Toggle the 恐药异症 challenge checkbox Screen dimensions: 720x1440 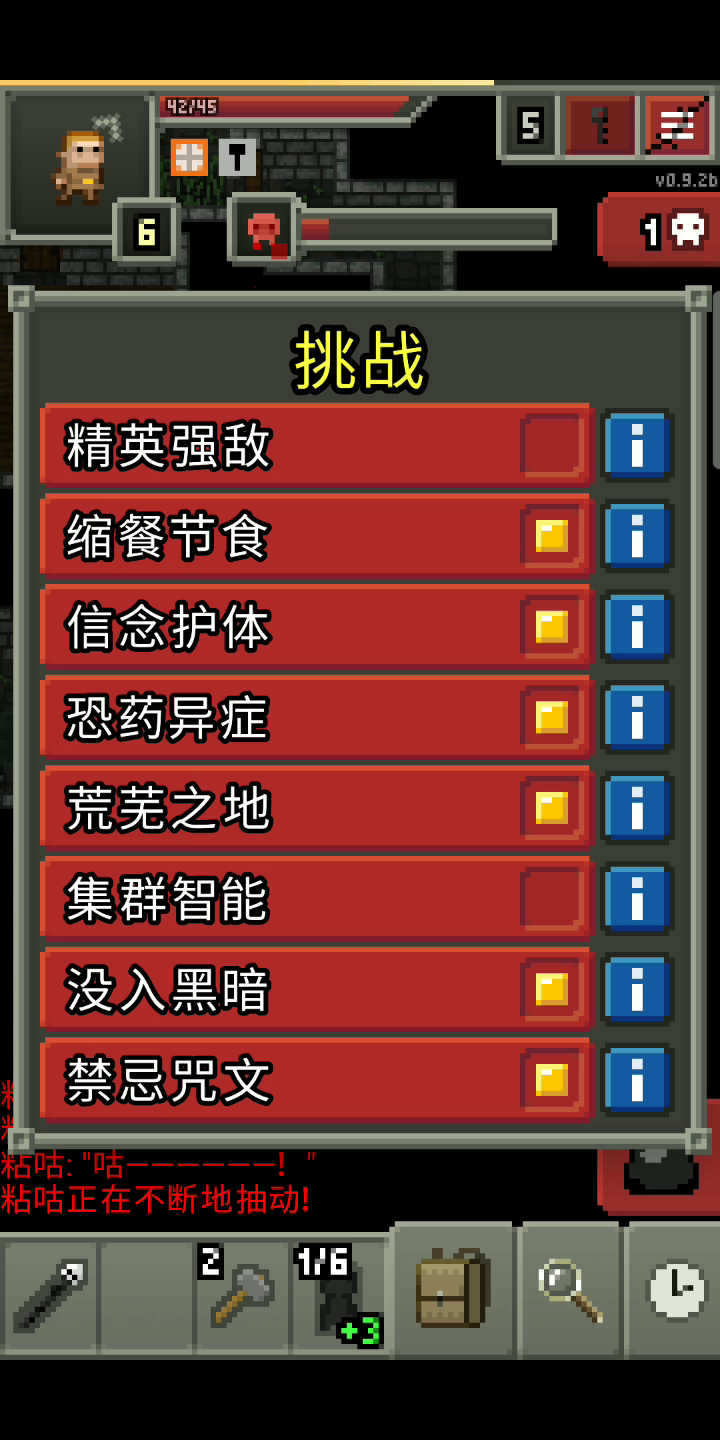[x=552, y=717]
